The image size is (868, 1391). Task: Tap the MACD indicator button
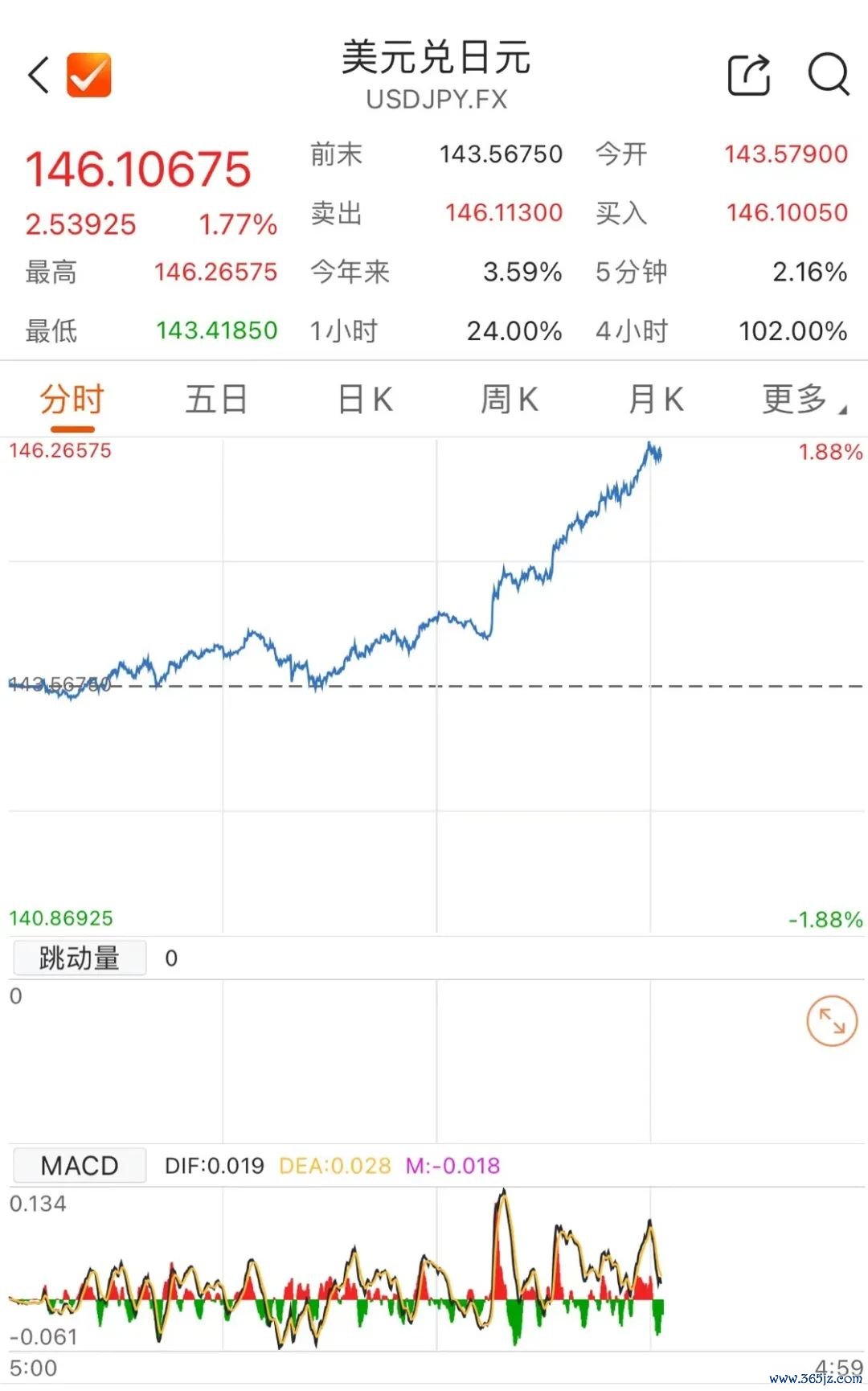(80, 1165)
